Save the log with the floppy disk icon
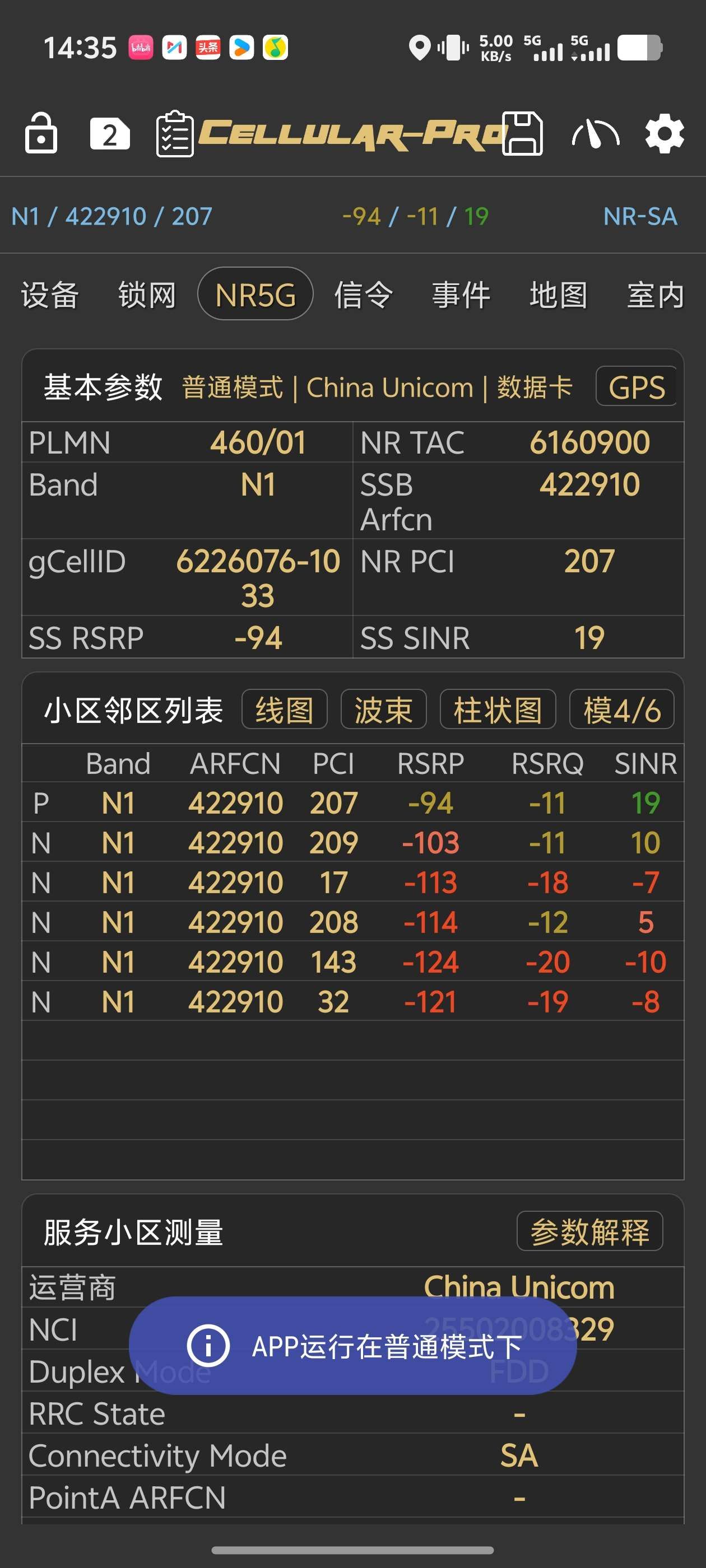 522,134
